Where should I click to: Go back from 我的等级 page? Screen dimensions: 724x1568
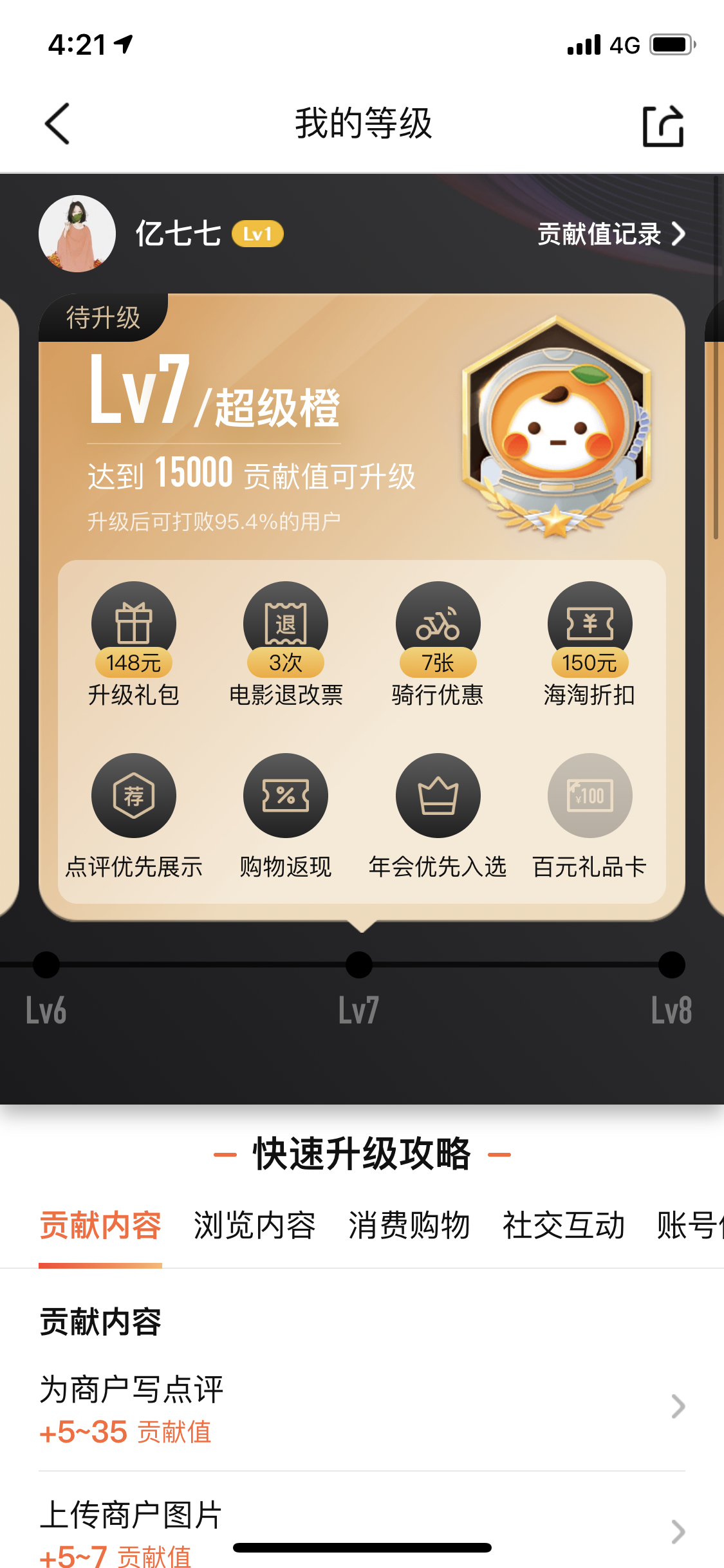(57, 124)
